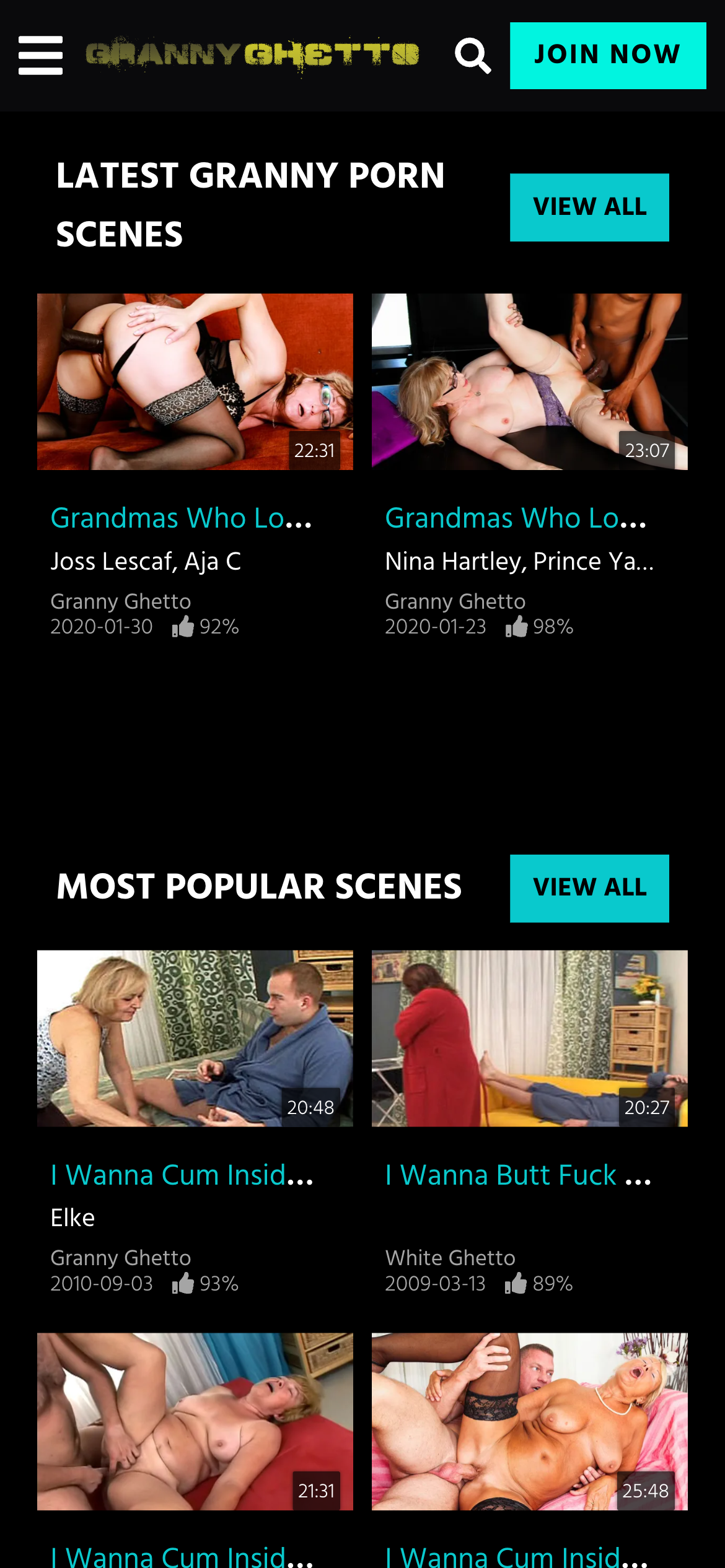Open the video thumbnail lasting 25:48

click(x=529, y=1421)
